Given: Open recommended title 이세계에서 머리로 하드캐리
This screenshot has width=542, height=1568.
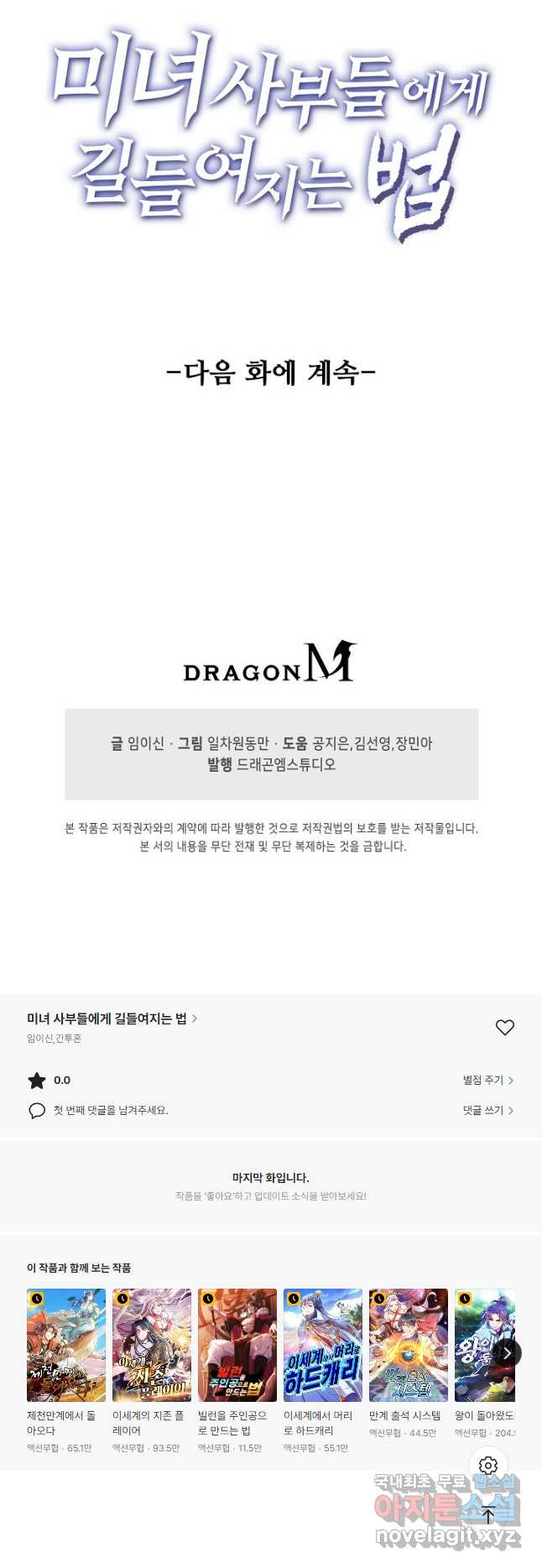Looking at the screenshot, I should click(323, 1345).
